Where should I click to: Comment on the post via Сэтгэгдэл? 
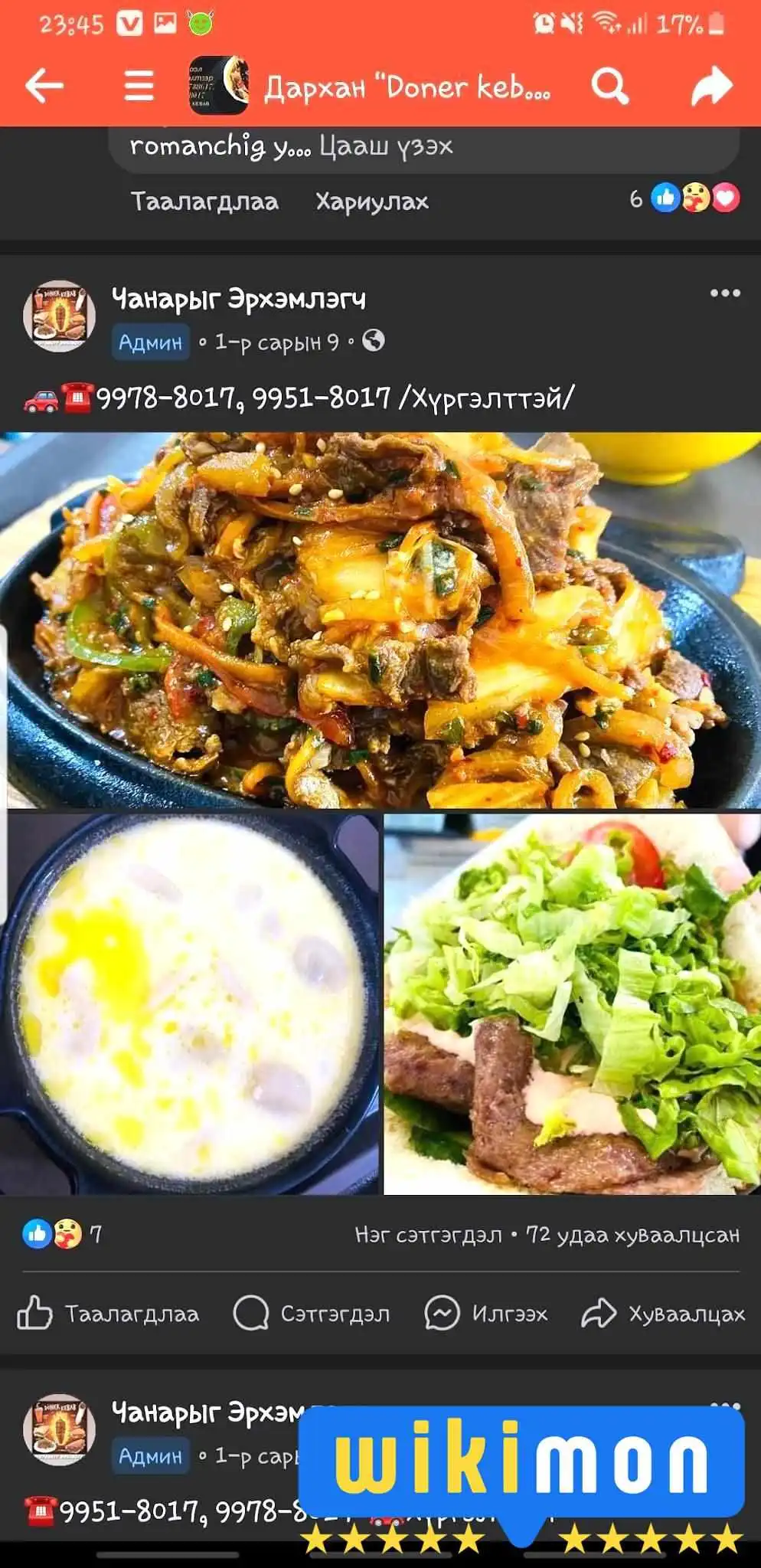[x=312, y=1314]
